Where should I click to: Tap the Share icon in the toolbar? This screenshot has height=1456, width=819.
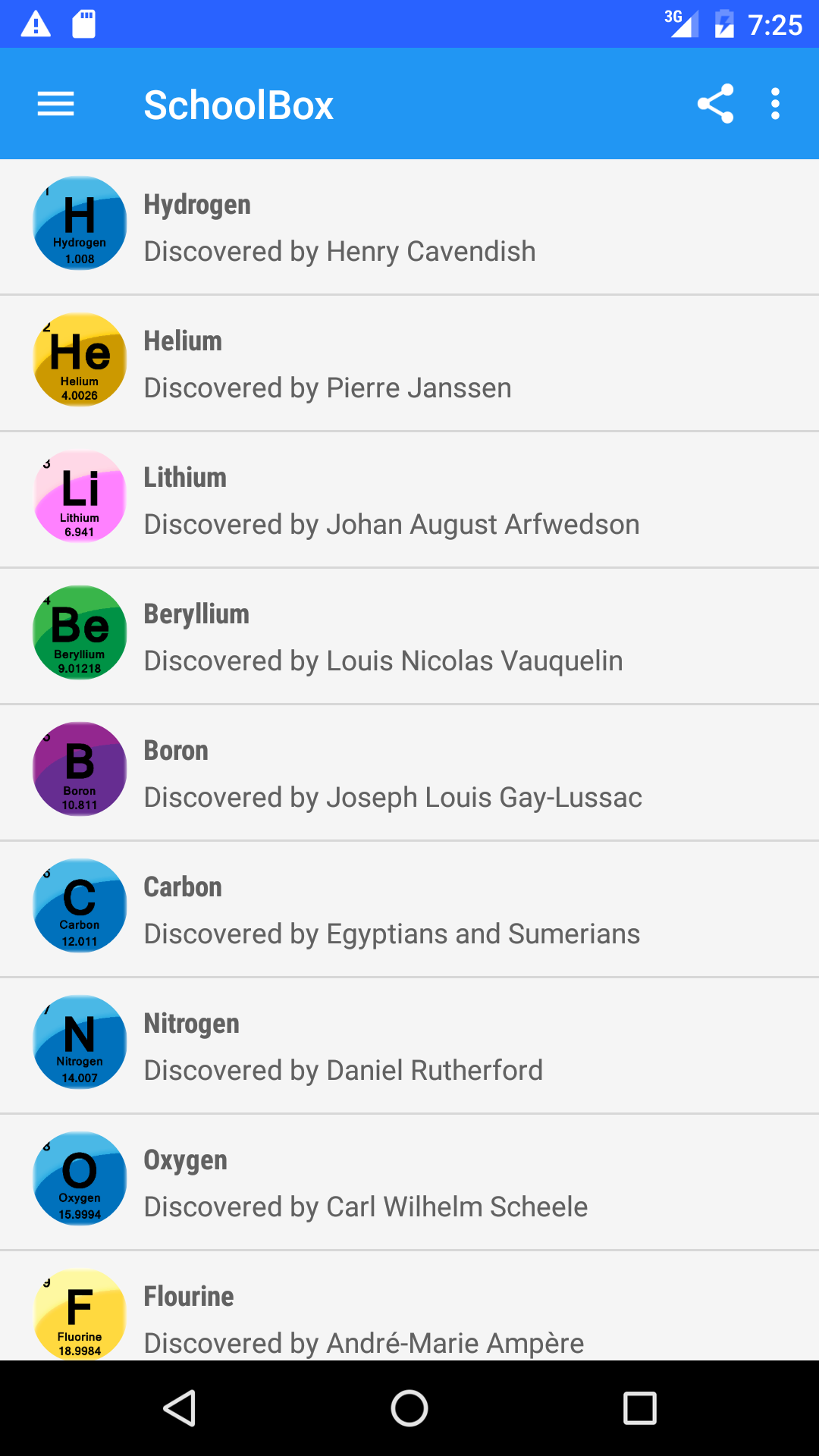(716, 103)
